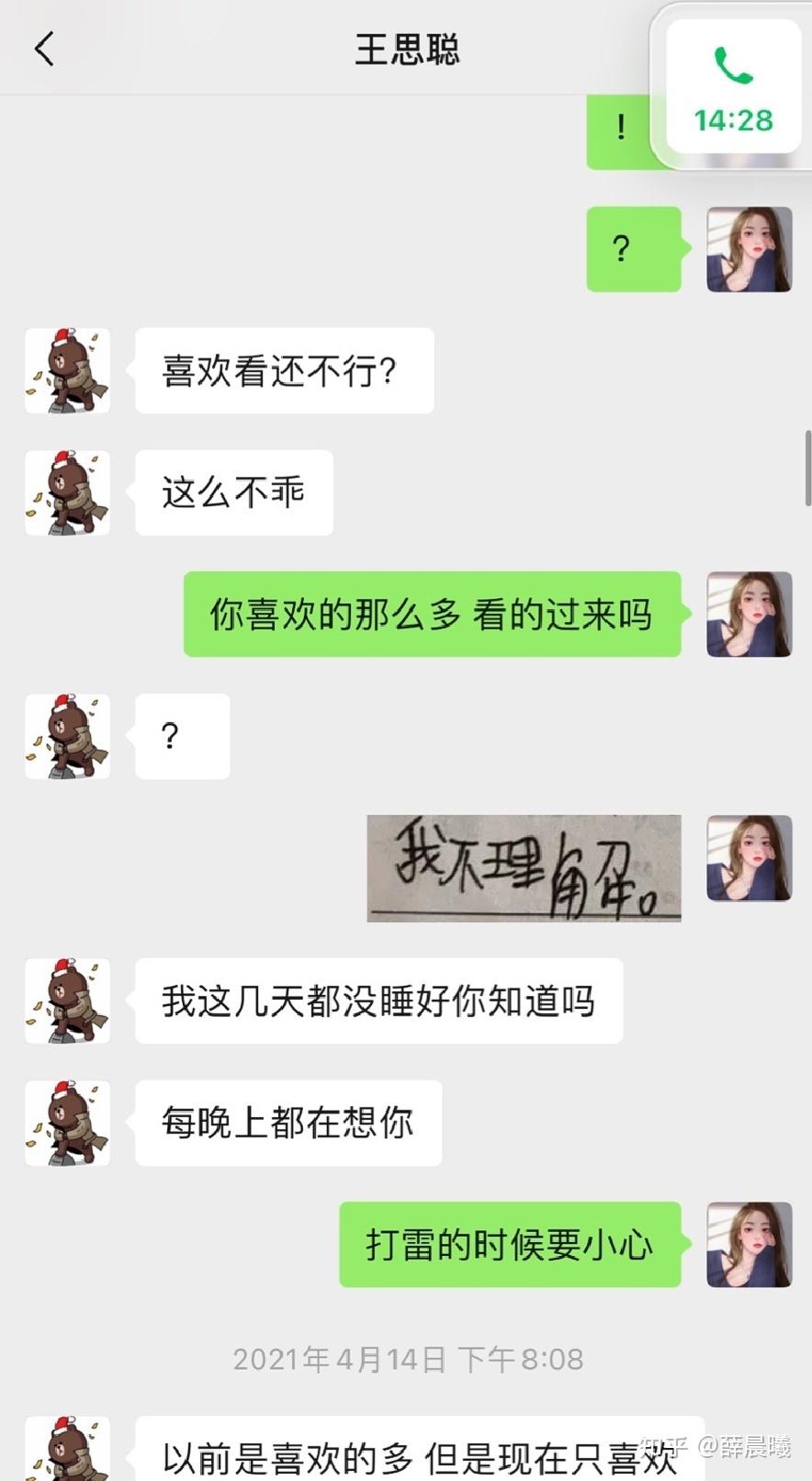Go back from the 王思聪 chat
812x1481 pixels.
click(x=44, y=49)
